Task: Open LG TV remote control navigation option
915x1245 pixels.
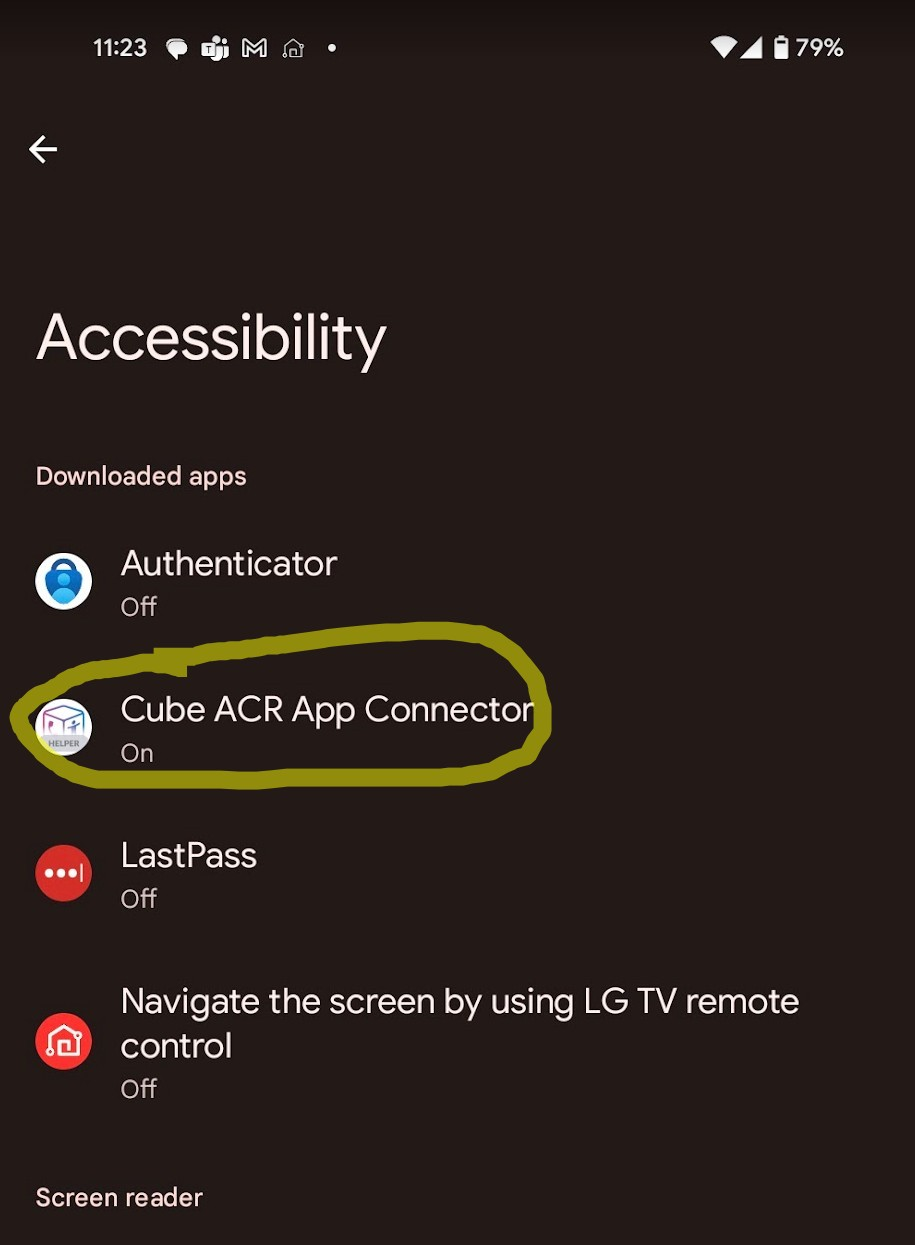Action: click(x=458, y=1041)
